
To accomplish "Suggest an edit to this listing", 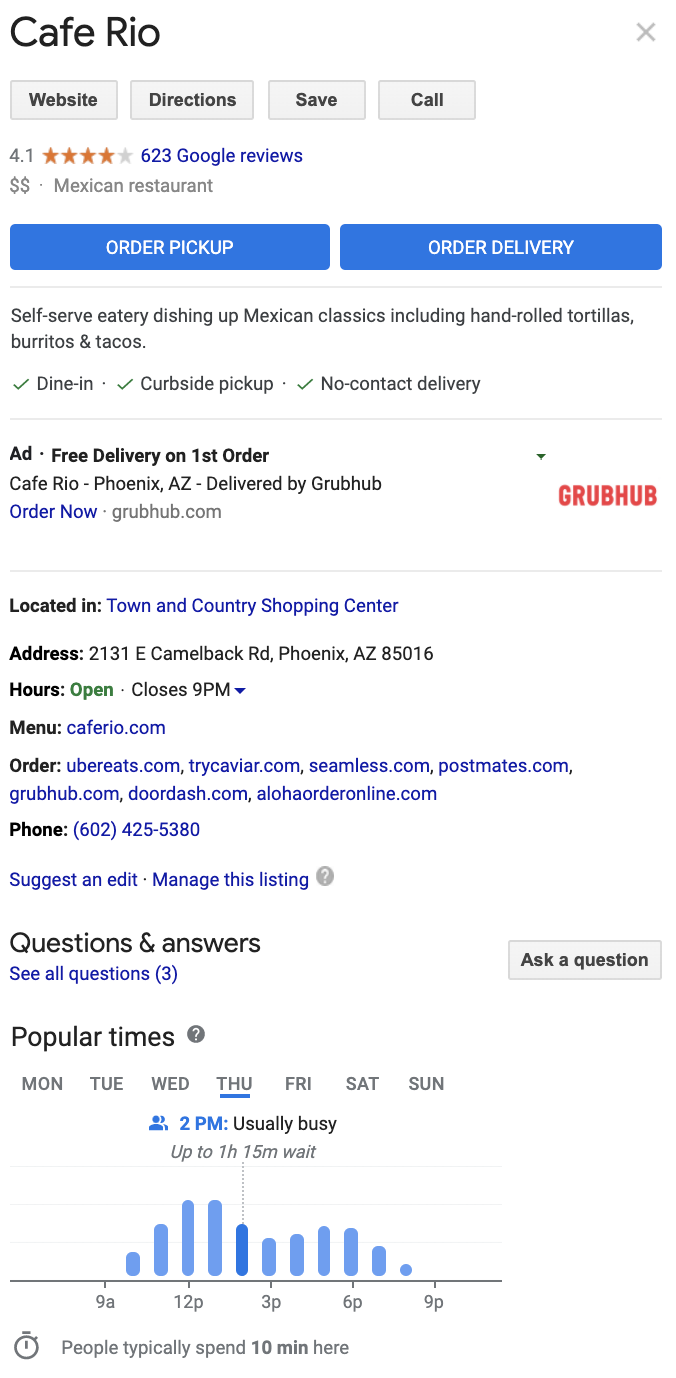I will [74, 880].
